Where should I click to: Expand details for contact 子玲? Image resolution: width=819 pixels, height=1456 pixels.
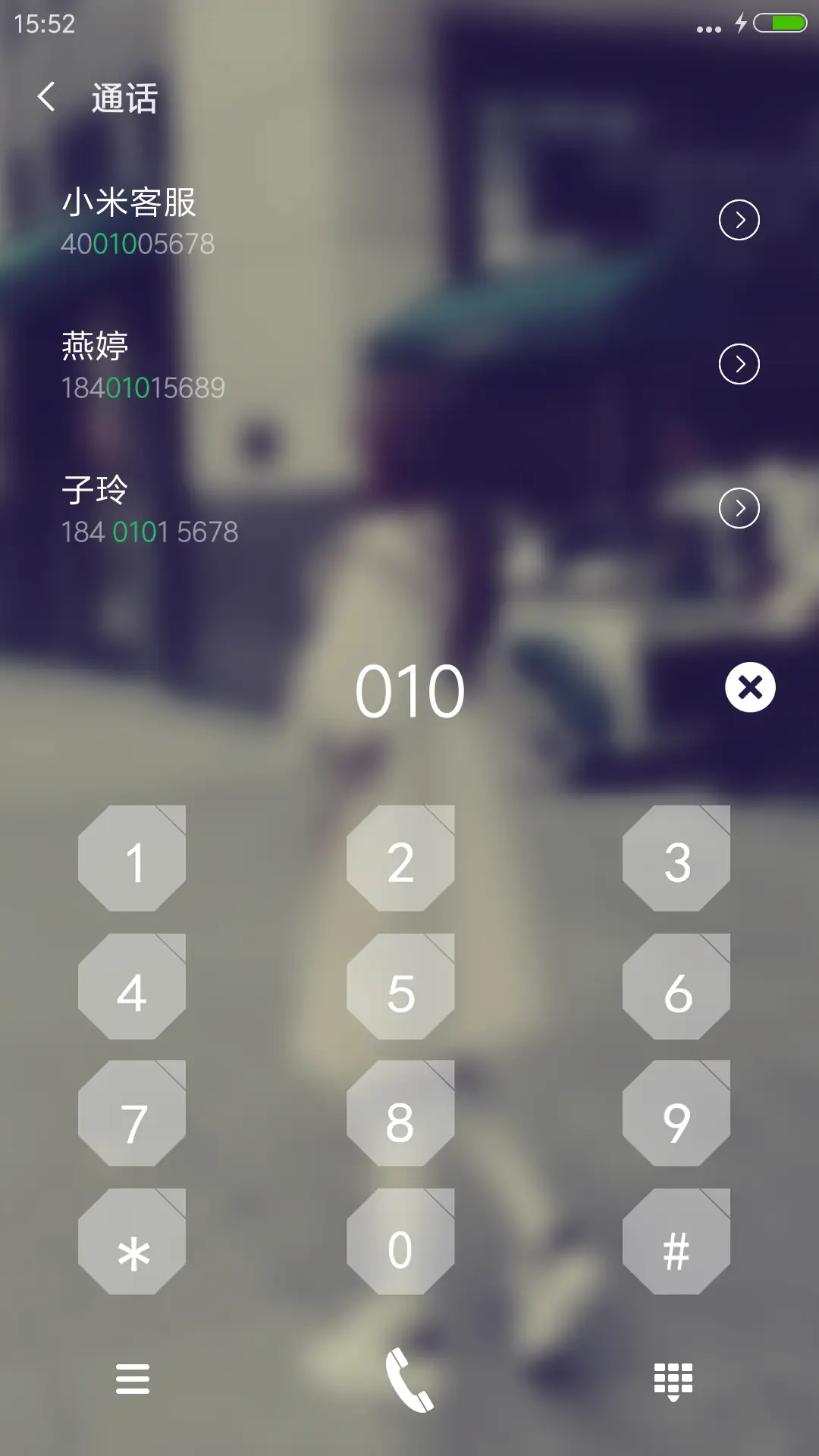coord(738,507)
